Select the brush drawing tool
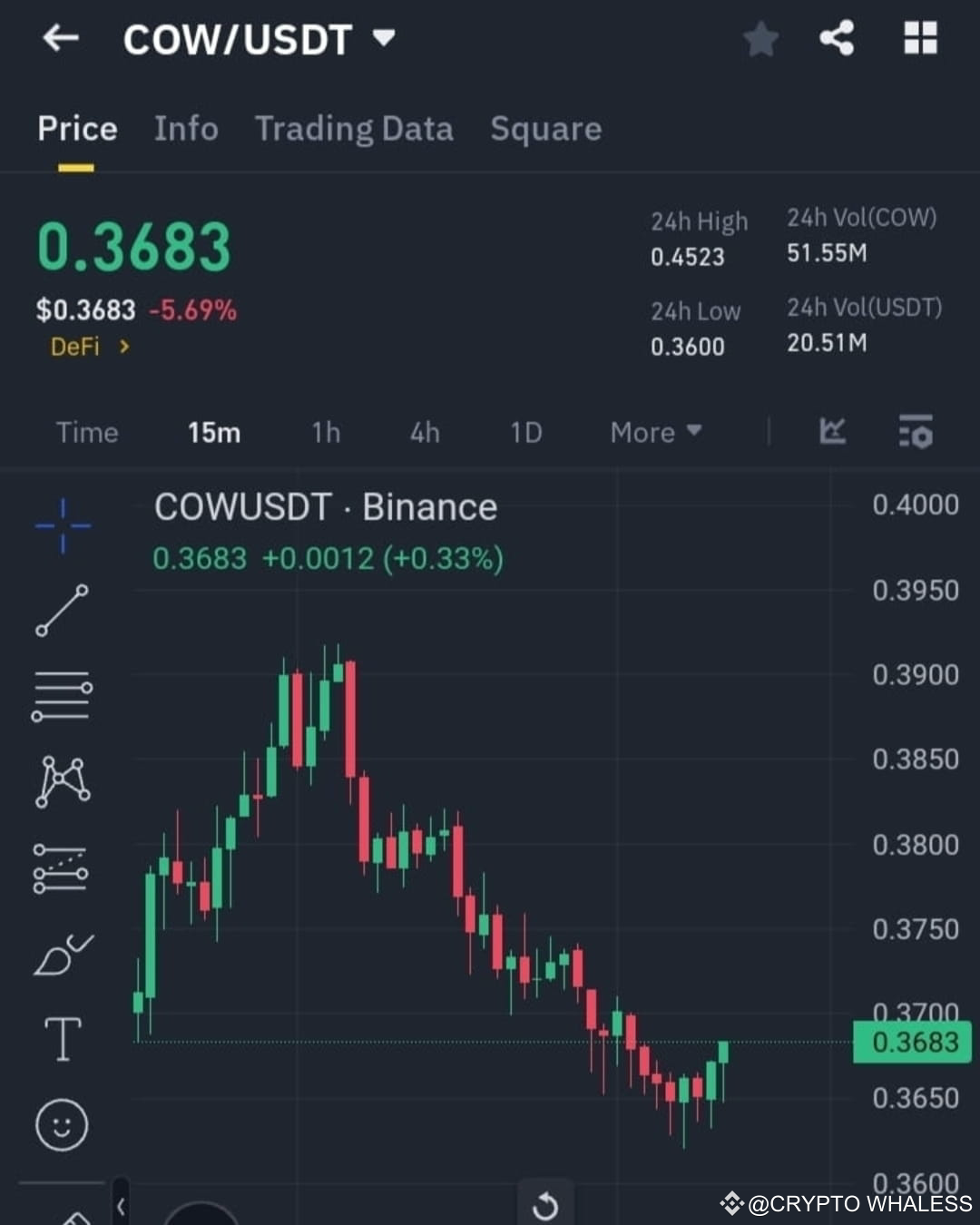Image resolution: width=980 pixels, height=1225 pixels. click(62, 953)
